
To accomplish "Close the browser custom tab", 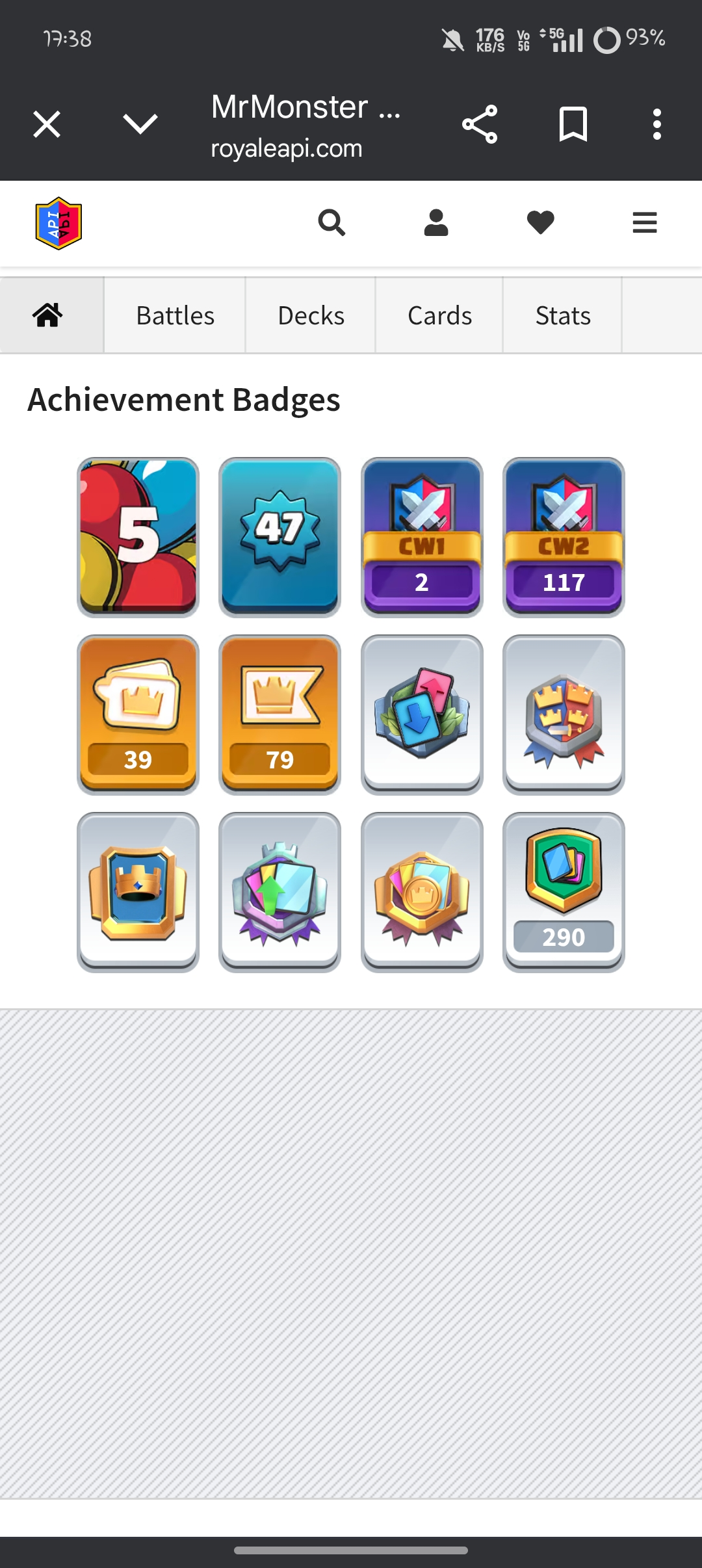I will [47, 124].
